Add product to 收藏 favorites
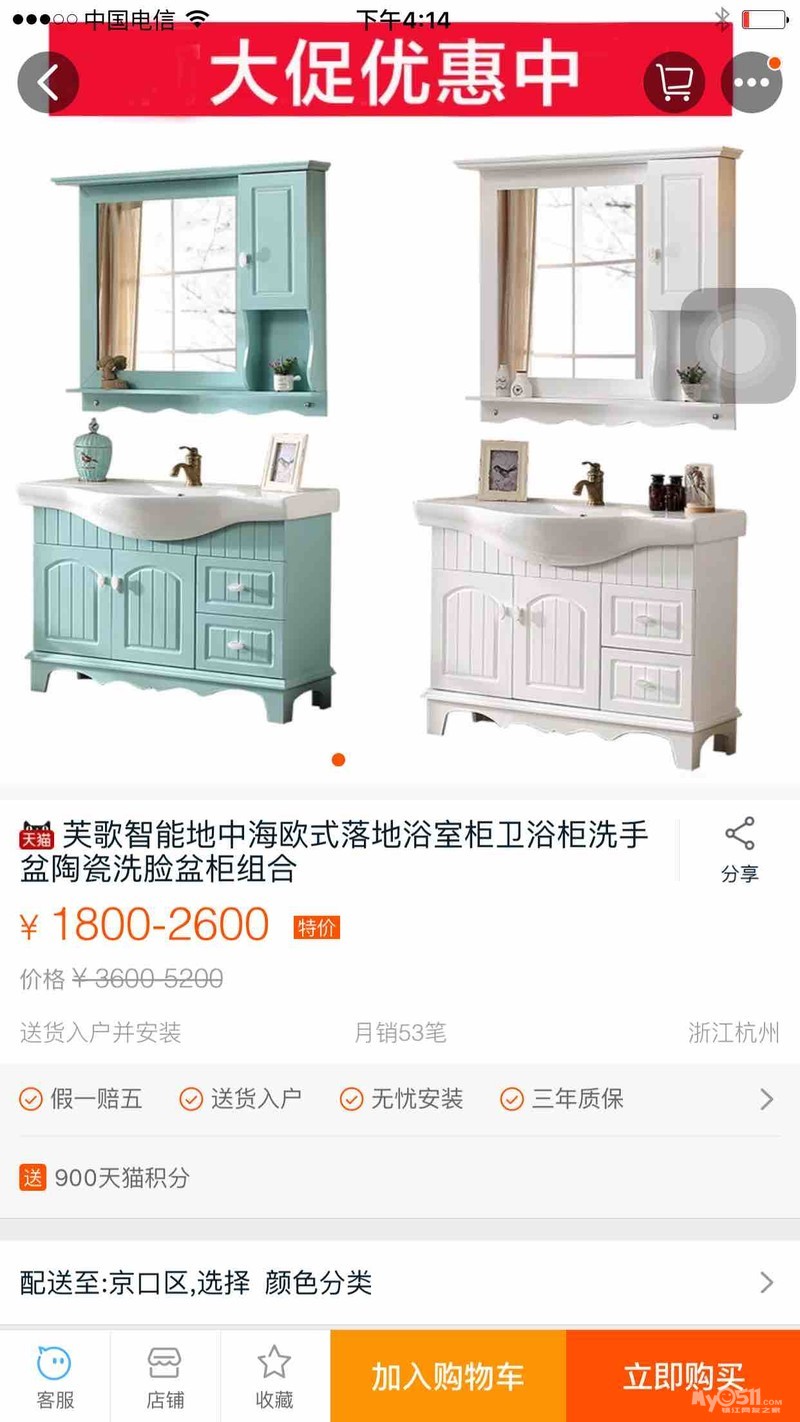This screenshot has height=1422, width=800. 274,1376
